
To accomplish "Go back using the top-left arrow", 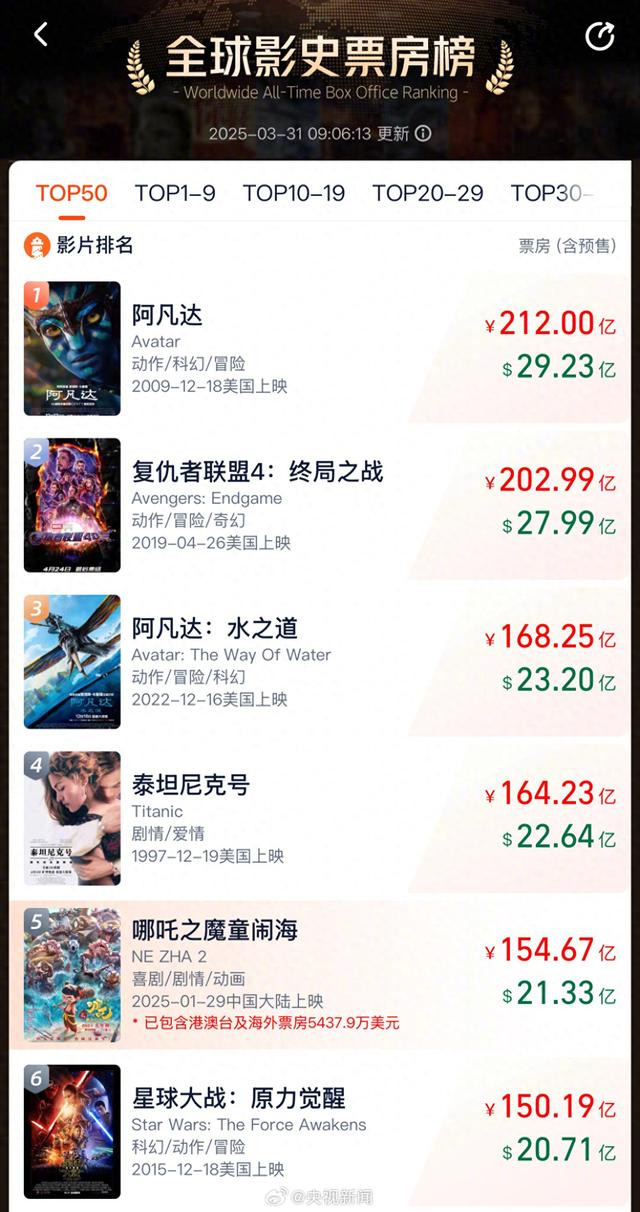I will (x=41, y=35).
